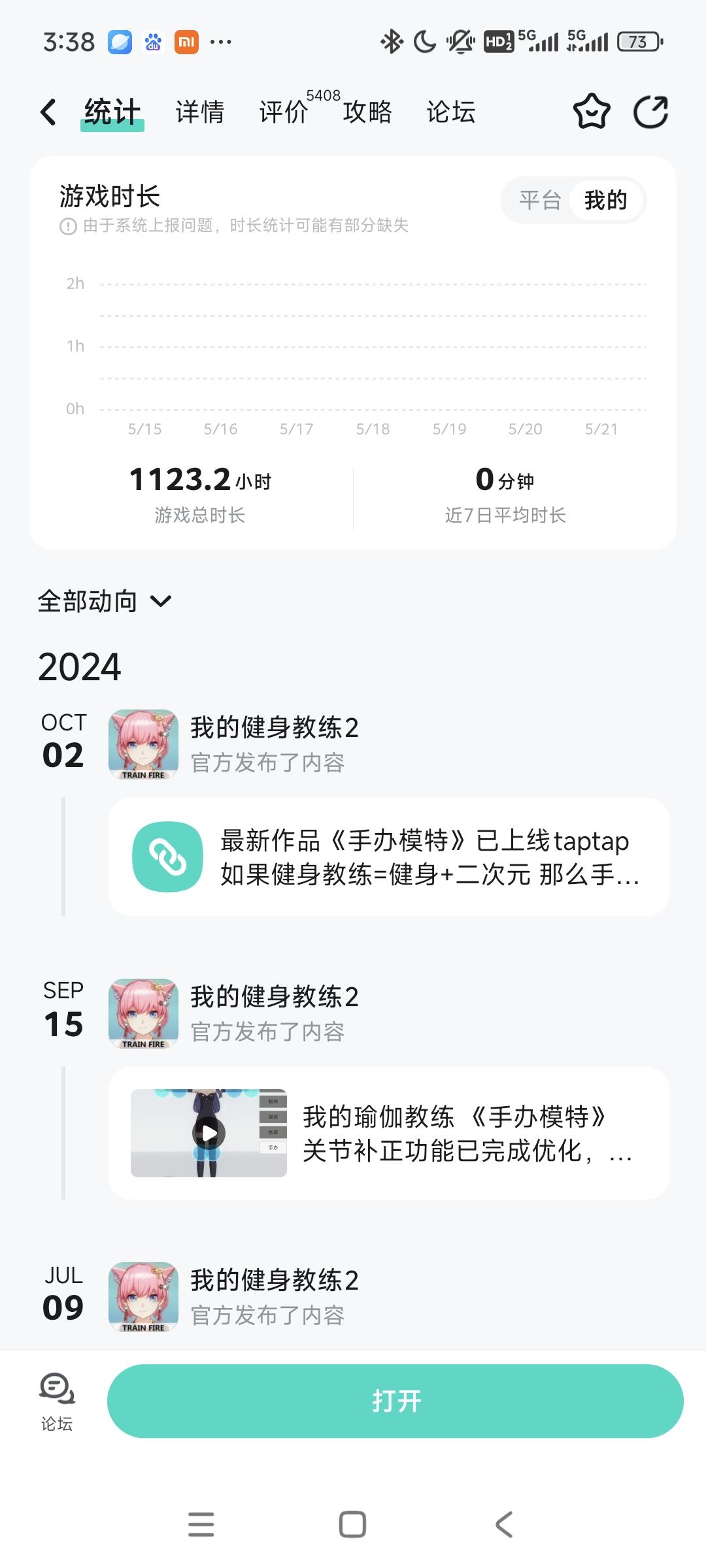The height and width of the screenshot is (1568, 706).
Task: Open the 评价 tab
Action: click(x=283, y=112)
